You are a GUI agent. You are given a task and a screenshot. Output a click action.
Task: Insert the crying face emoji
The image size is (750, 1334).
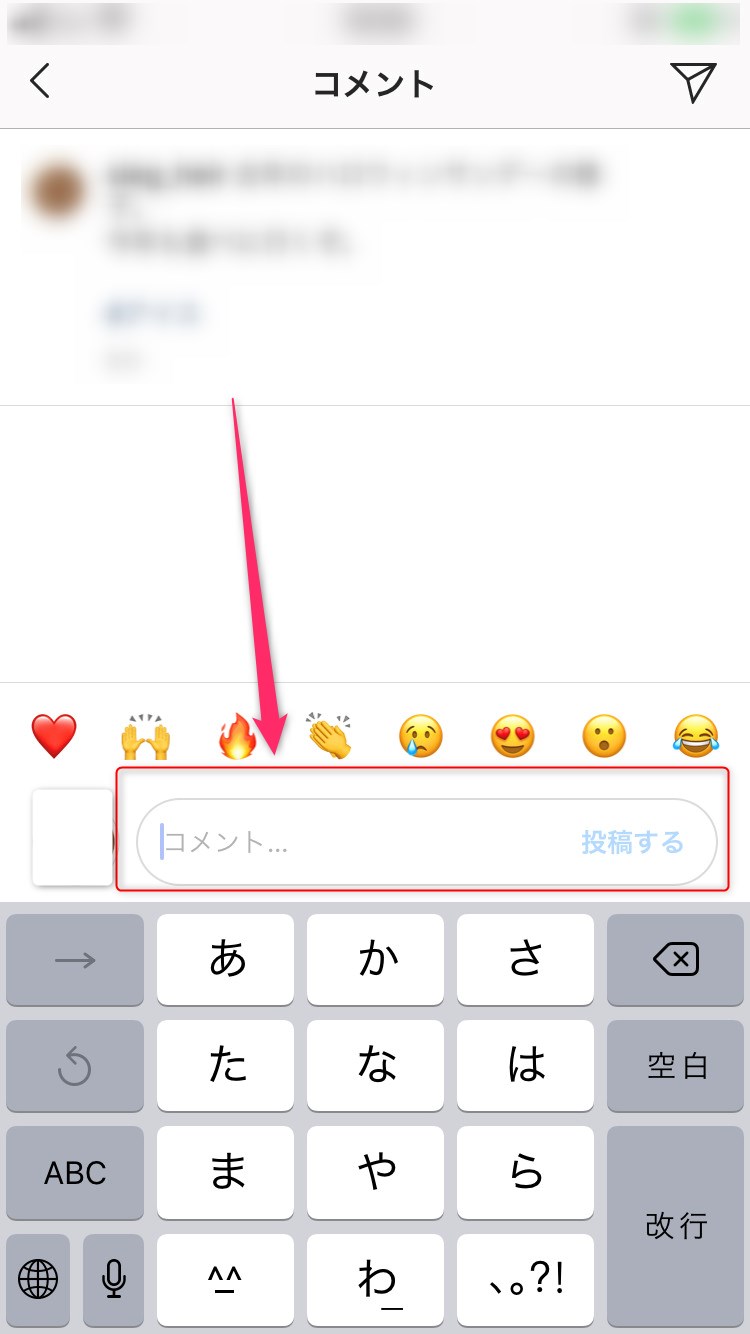click(x=421, y=737)
